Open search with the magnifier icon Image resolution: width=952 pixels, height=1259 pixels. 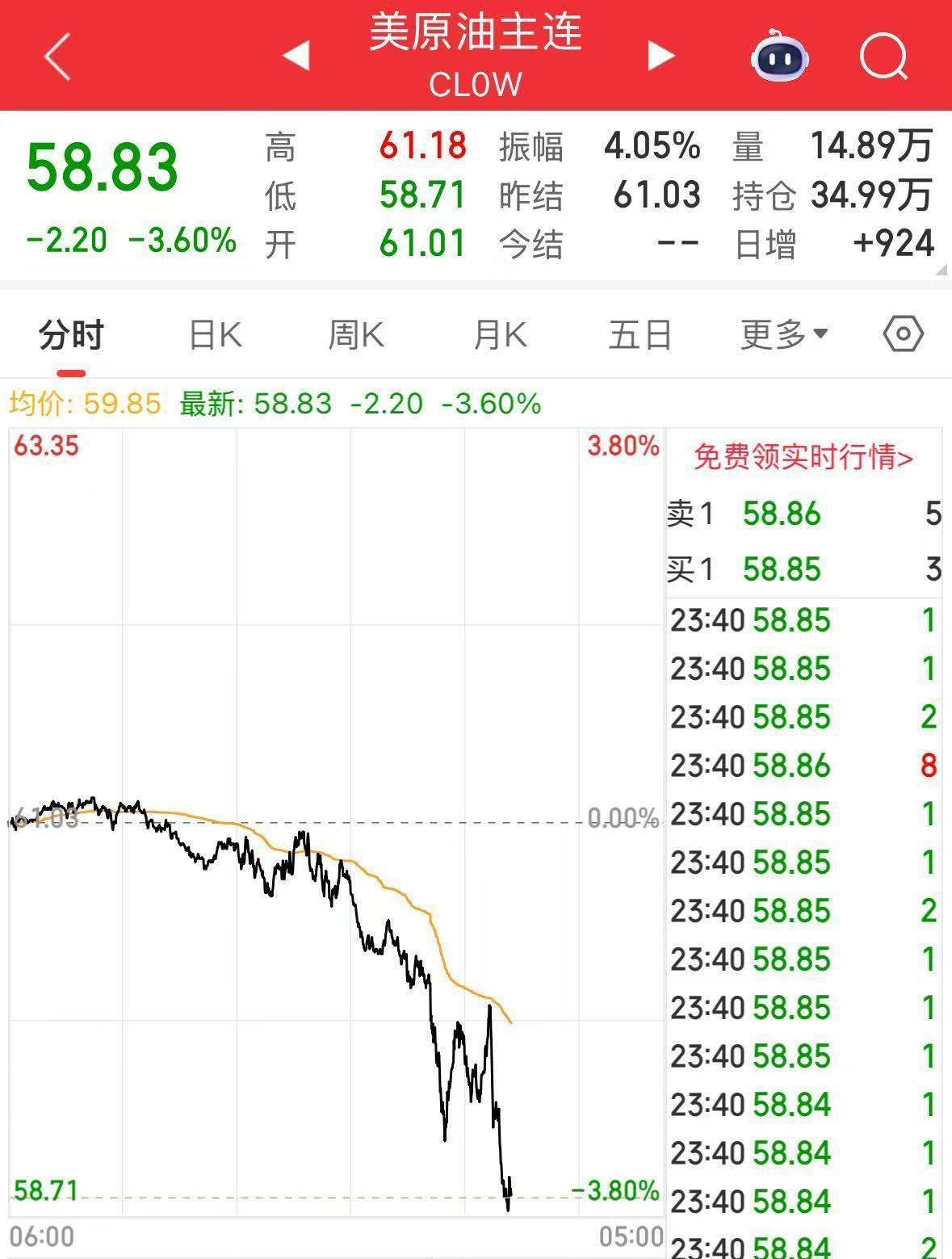[883, 57]
